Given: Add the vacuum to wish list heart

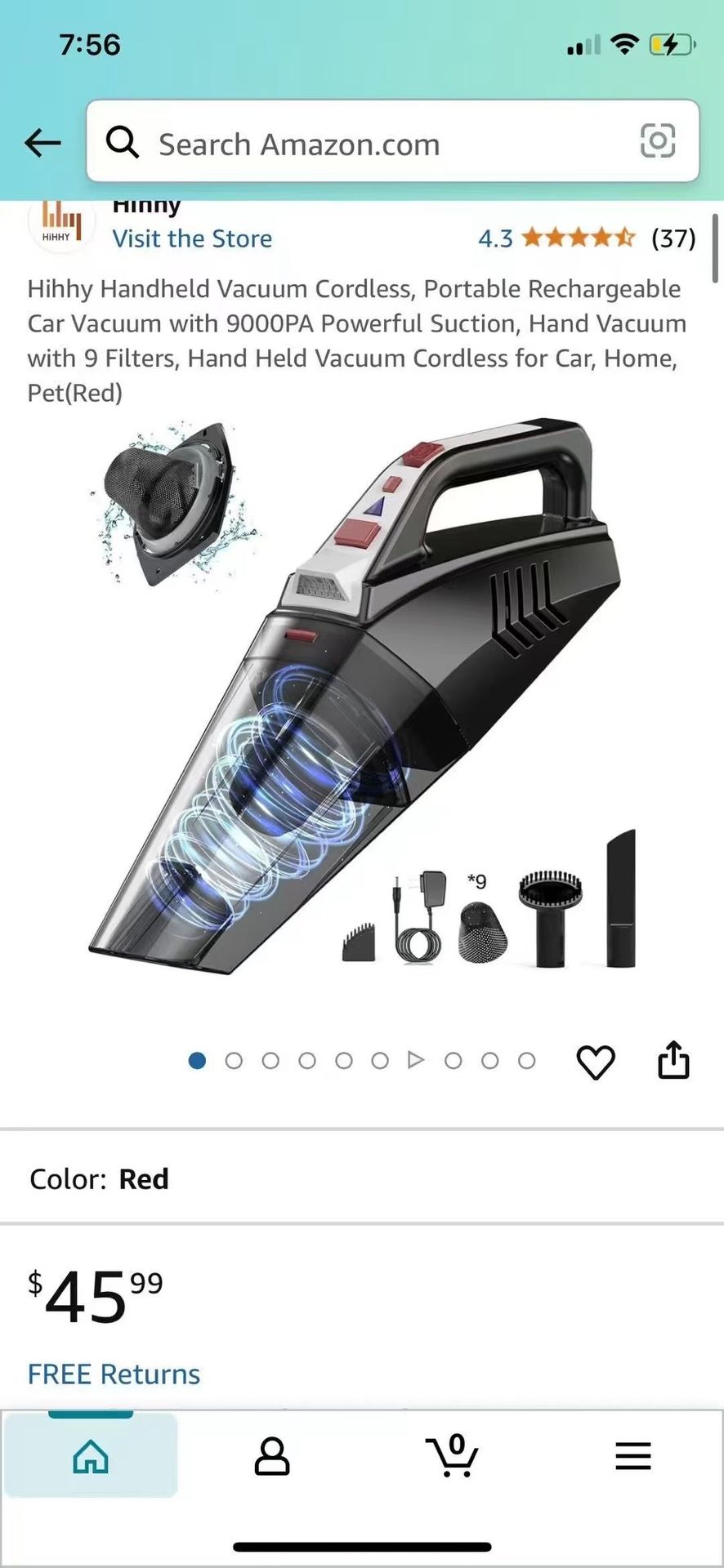Looking at the screenshot, I should 596,1062.
